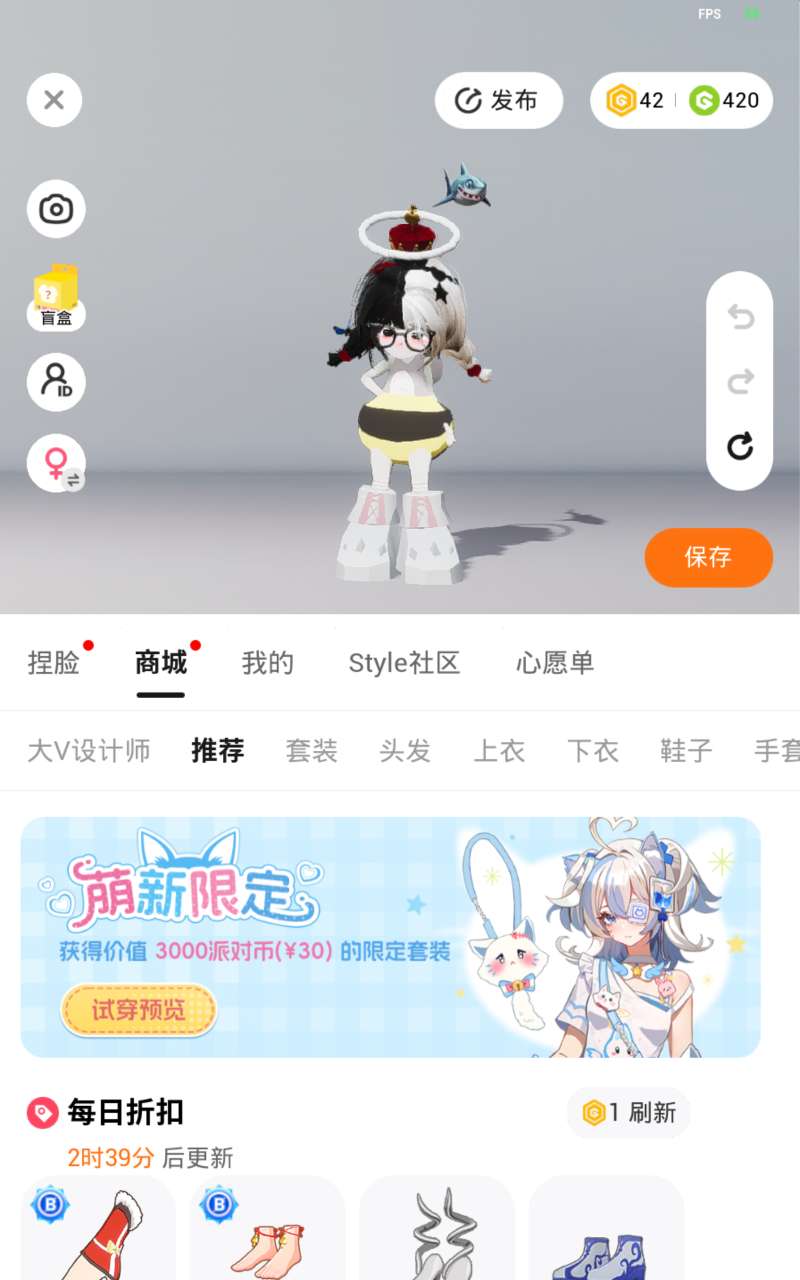
Task: Tap the 发布 publish button
Action: 498,100
